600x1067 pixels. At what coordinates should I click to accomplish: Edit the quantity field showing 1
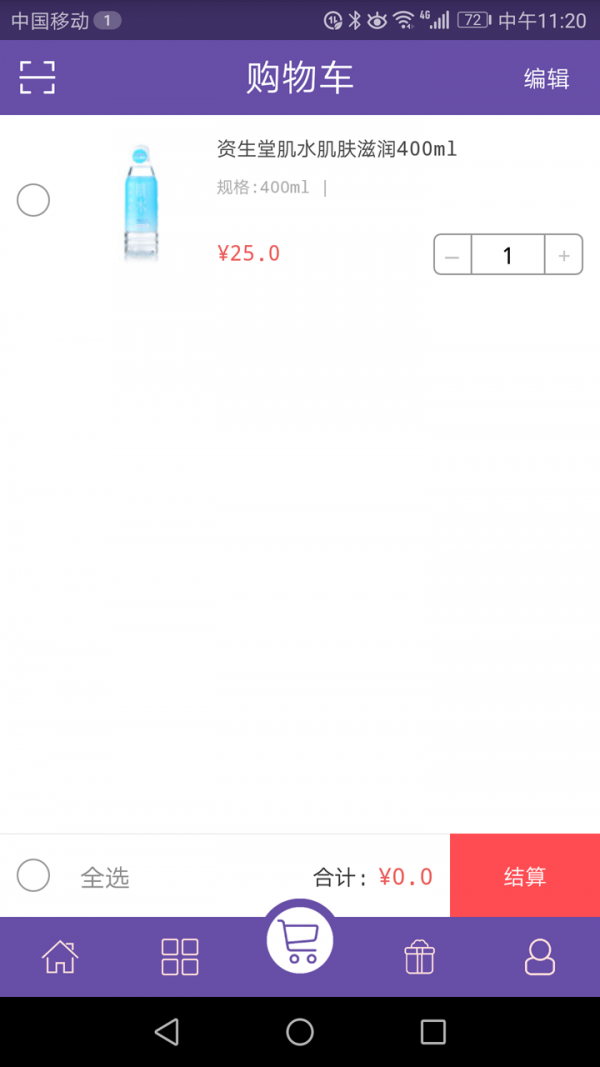(x=507, y=255)
